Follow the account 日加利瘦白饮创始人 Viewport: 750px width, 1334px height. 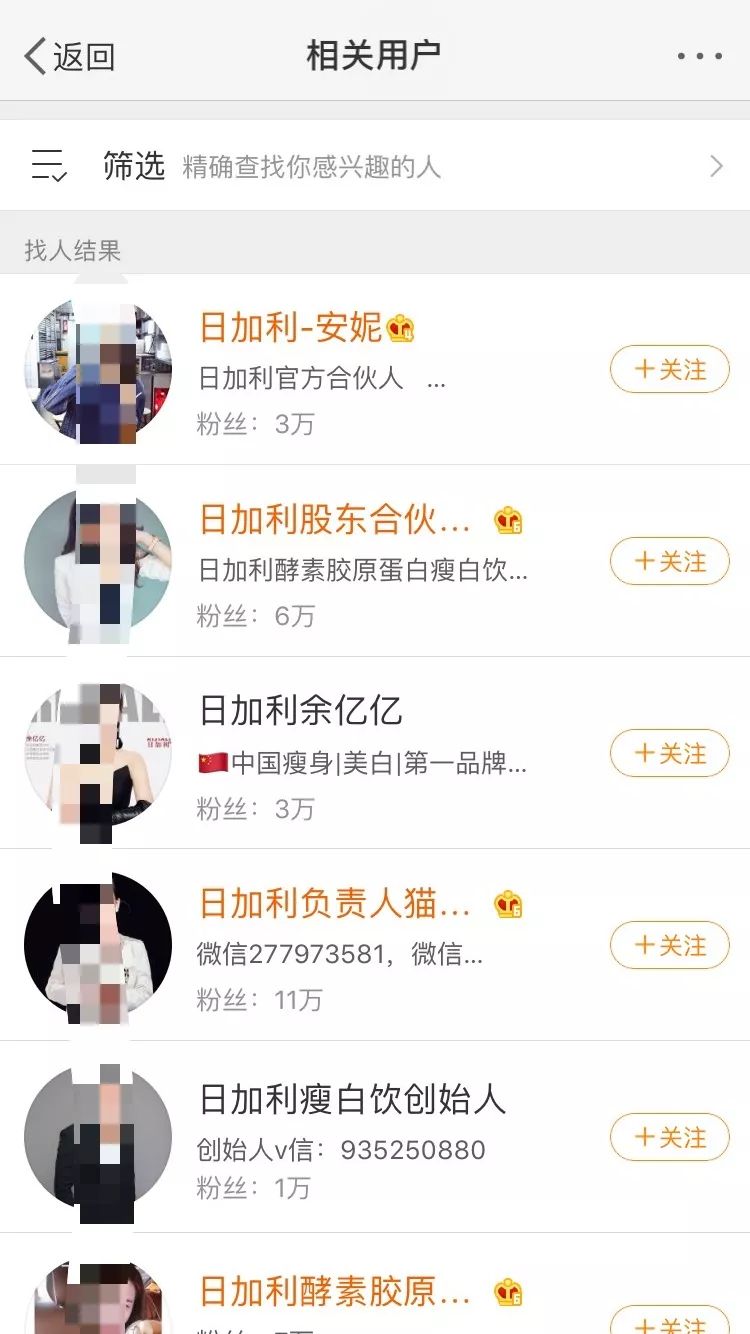click(669, 1138)
